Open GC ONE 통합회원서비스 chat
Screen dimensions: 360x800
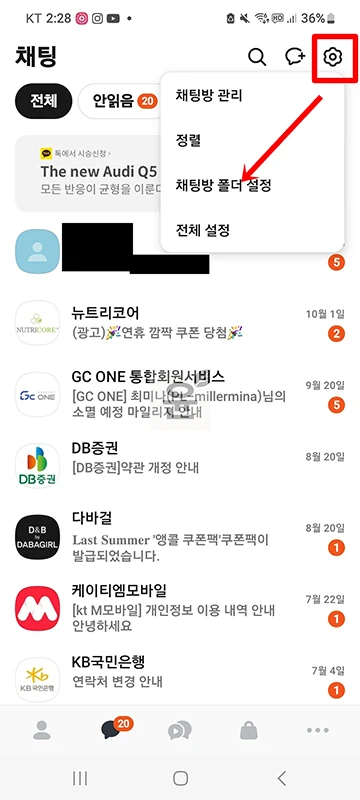point(180,394)
